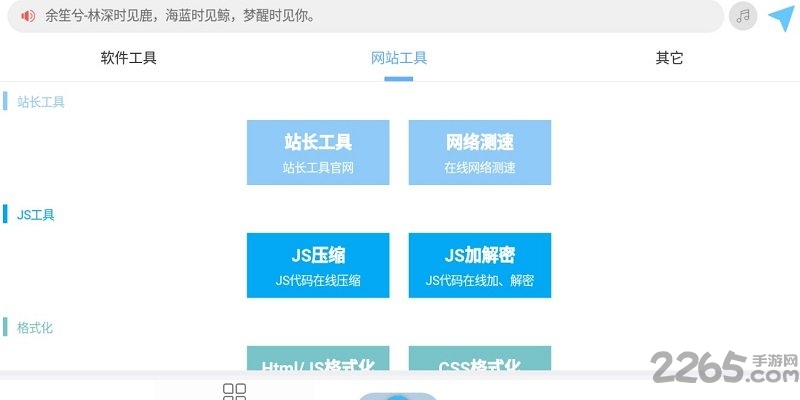Open the JS加解密 tool
Screen dimensions: 800x400
tap(480, 265)
